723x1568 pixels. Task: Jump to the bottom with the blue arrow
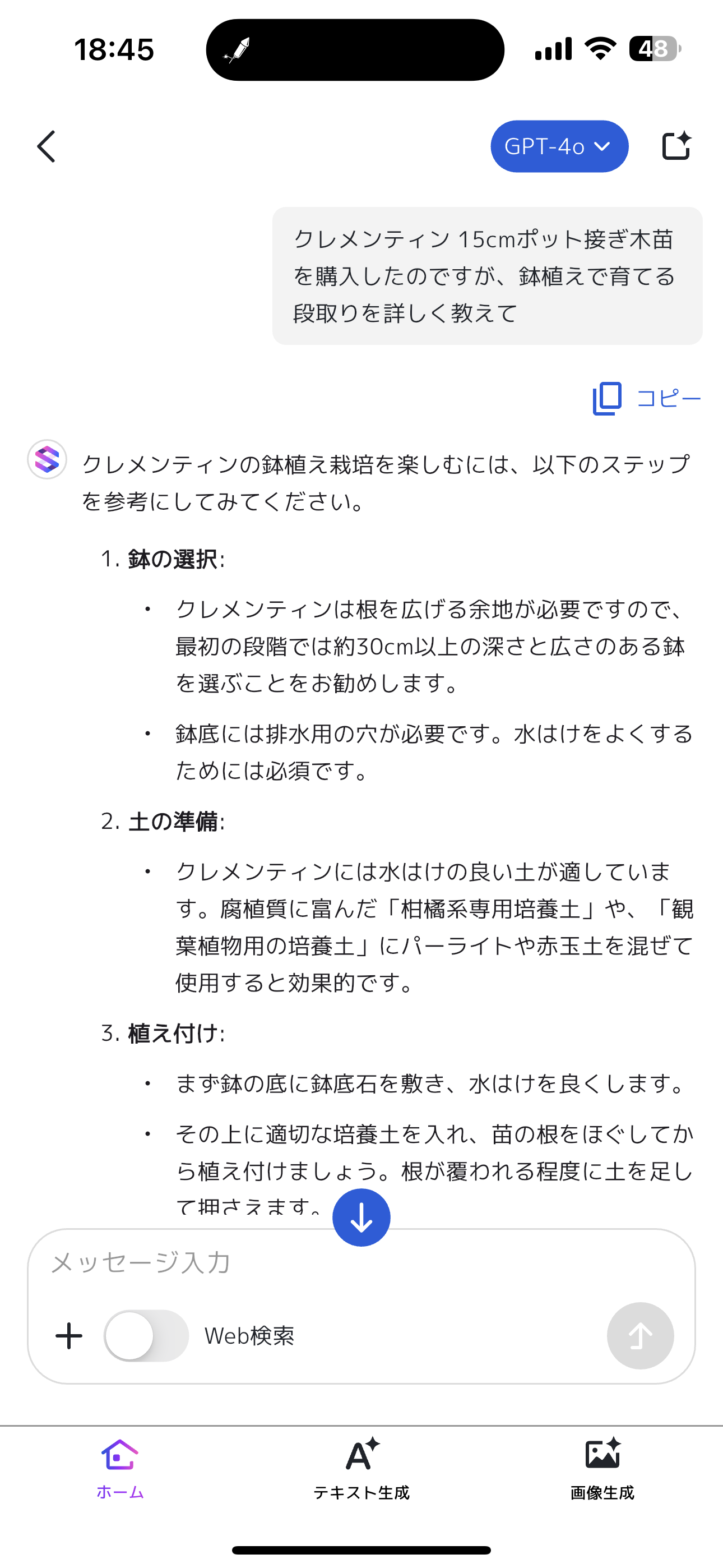(x=361, y=1217)
